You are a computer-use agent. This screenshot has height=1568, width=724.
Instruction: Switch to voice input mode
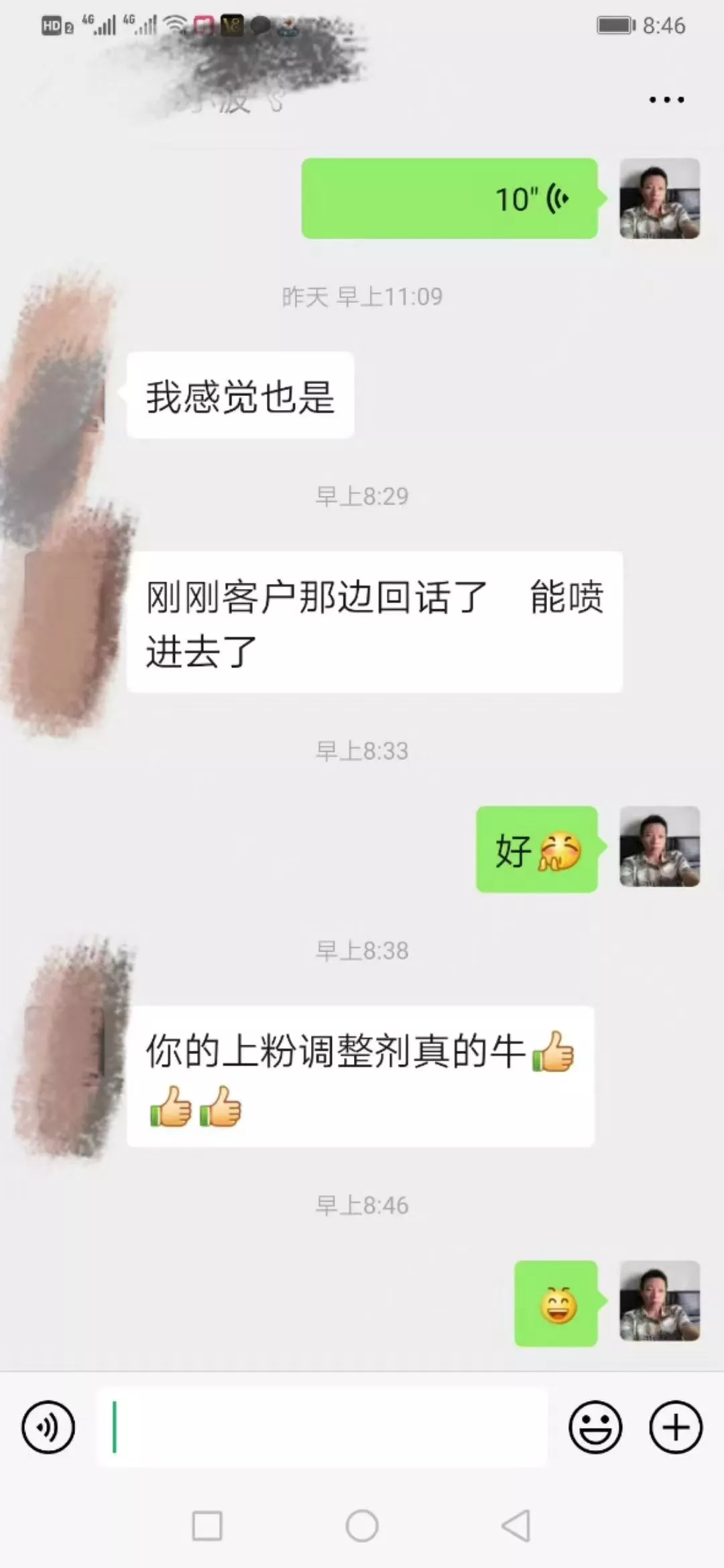[48, 1427]
